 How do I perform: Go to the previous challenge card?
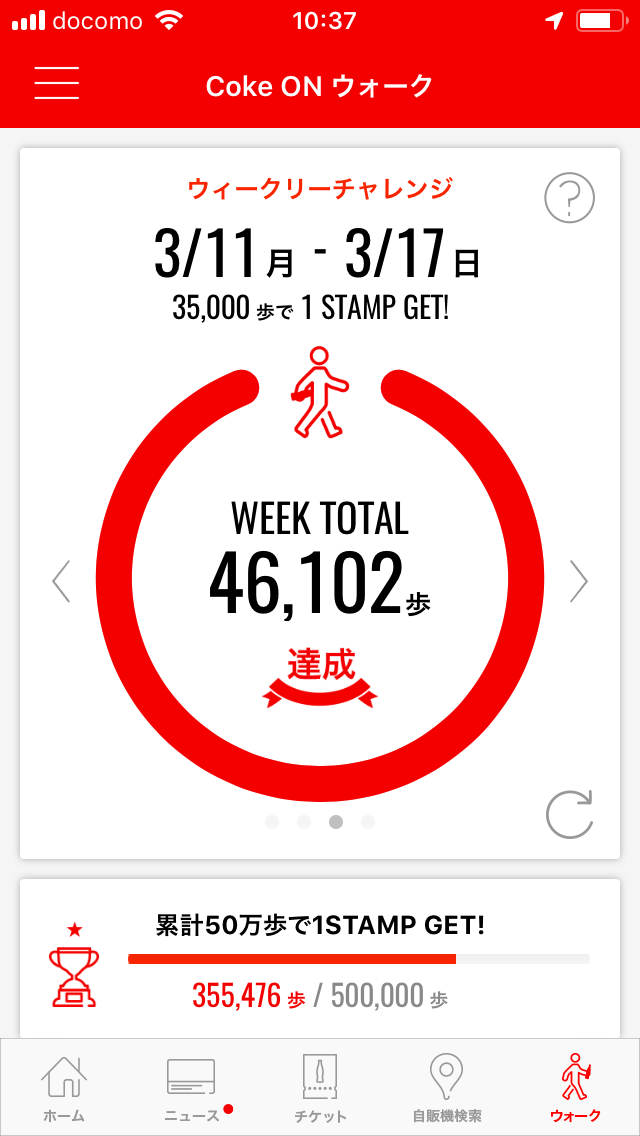tap(62, 581)
